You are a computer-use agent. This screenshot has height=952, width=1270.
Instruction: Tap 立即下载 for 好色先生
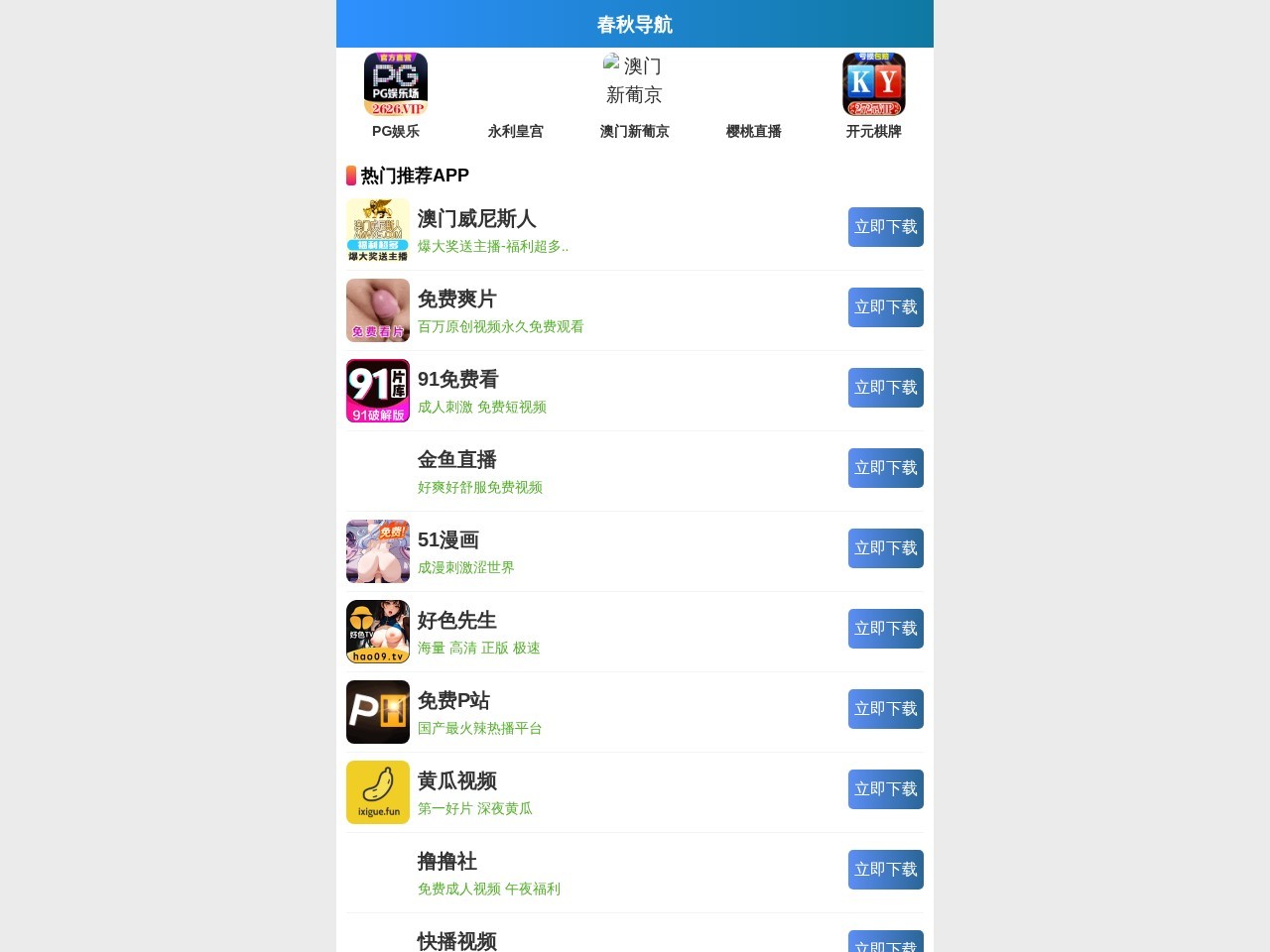pos(885,629)
